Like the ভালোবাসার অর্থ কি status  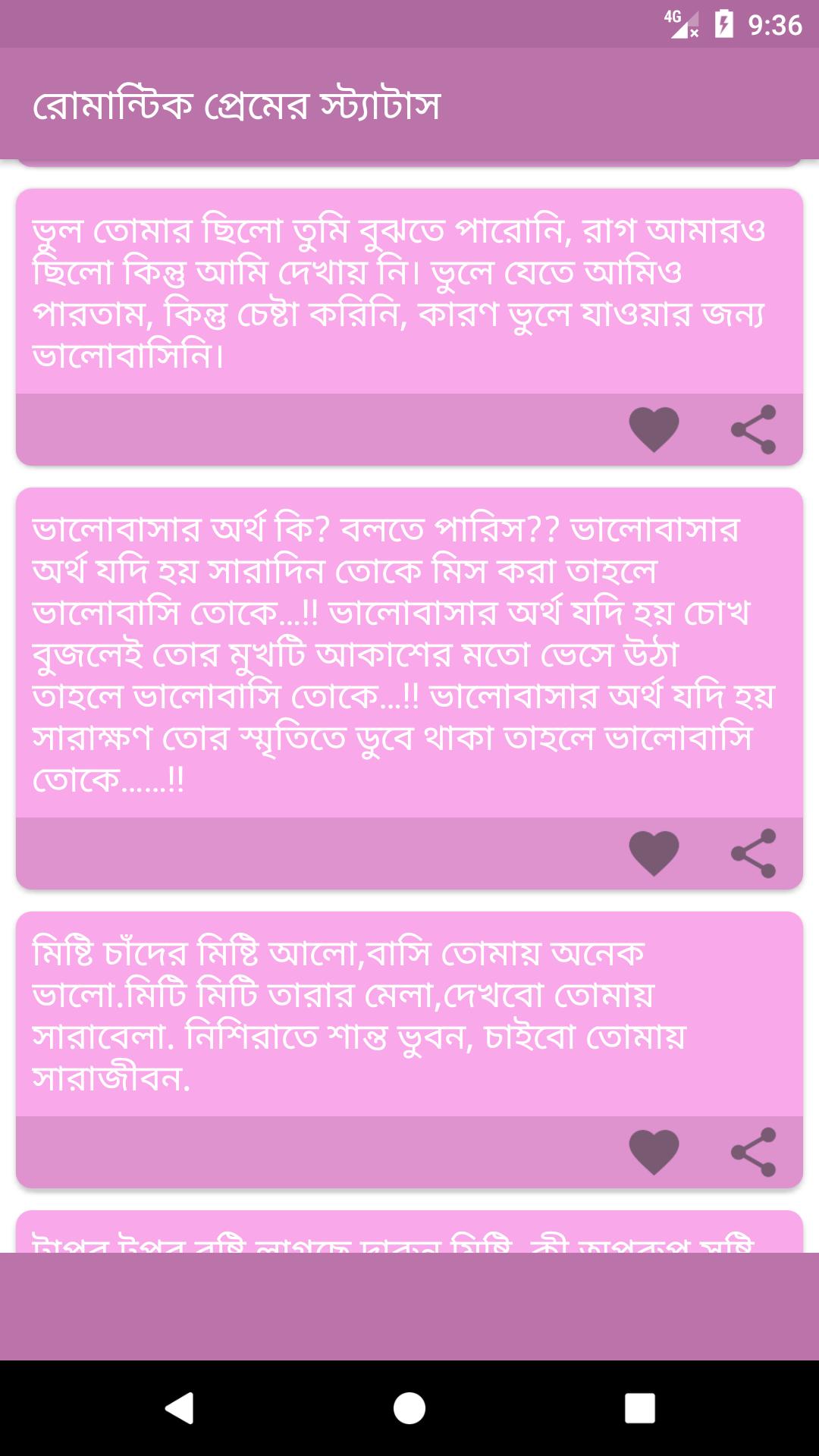click(654, 853)
